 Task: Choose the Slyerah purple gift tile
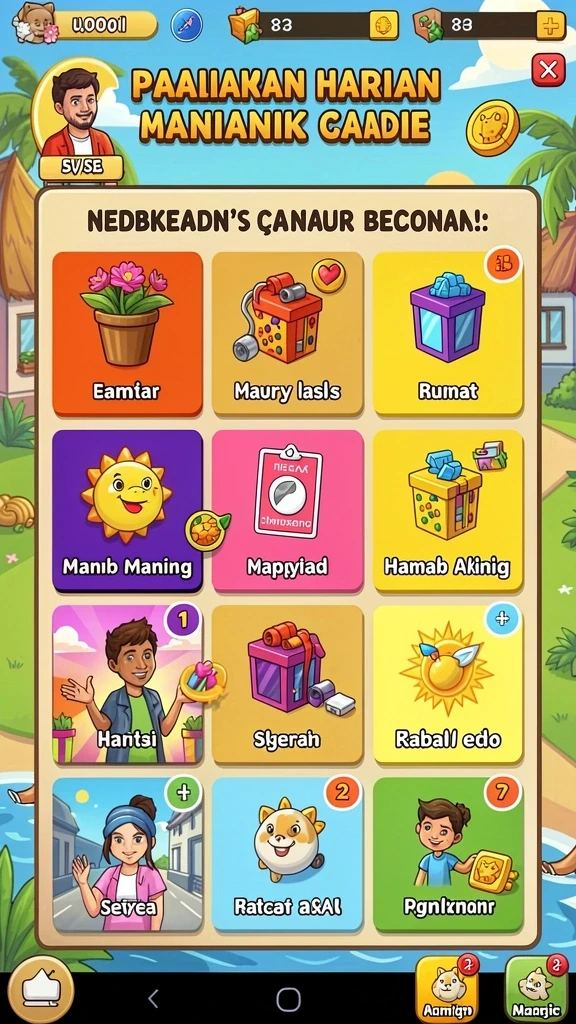point(287,684)
